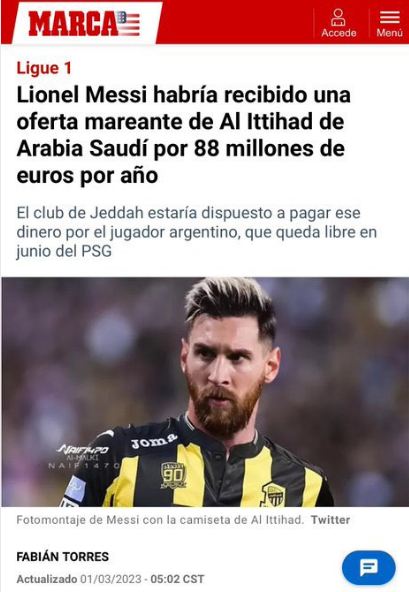Open the Menú hamburger menu

click(x=389, y=23)
